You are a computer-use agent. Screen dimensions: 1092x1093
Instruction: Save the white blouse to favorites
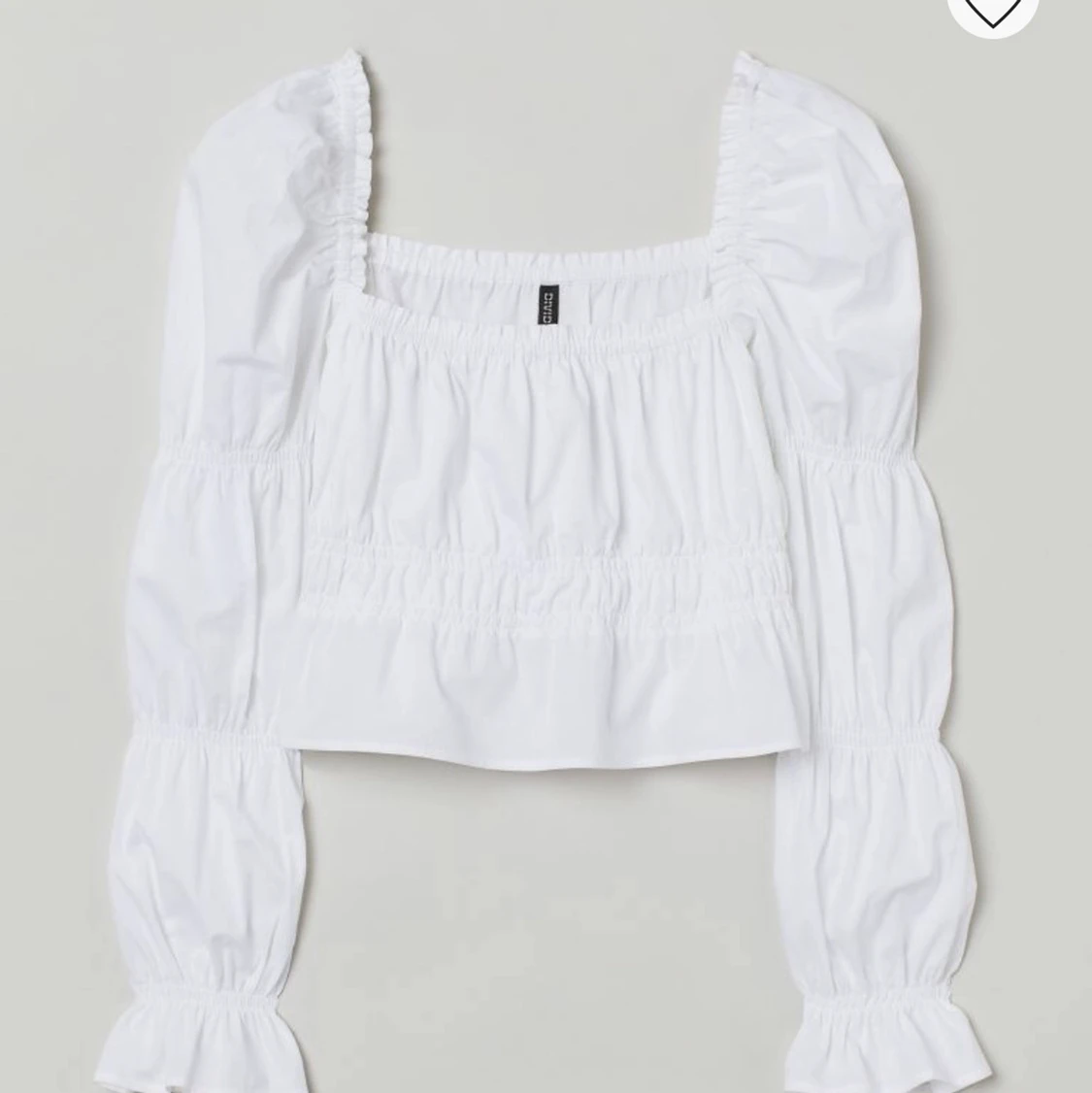point(992,10)
